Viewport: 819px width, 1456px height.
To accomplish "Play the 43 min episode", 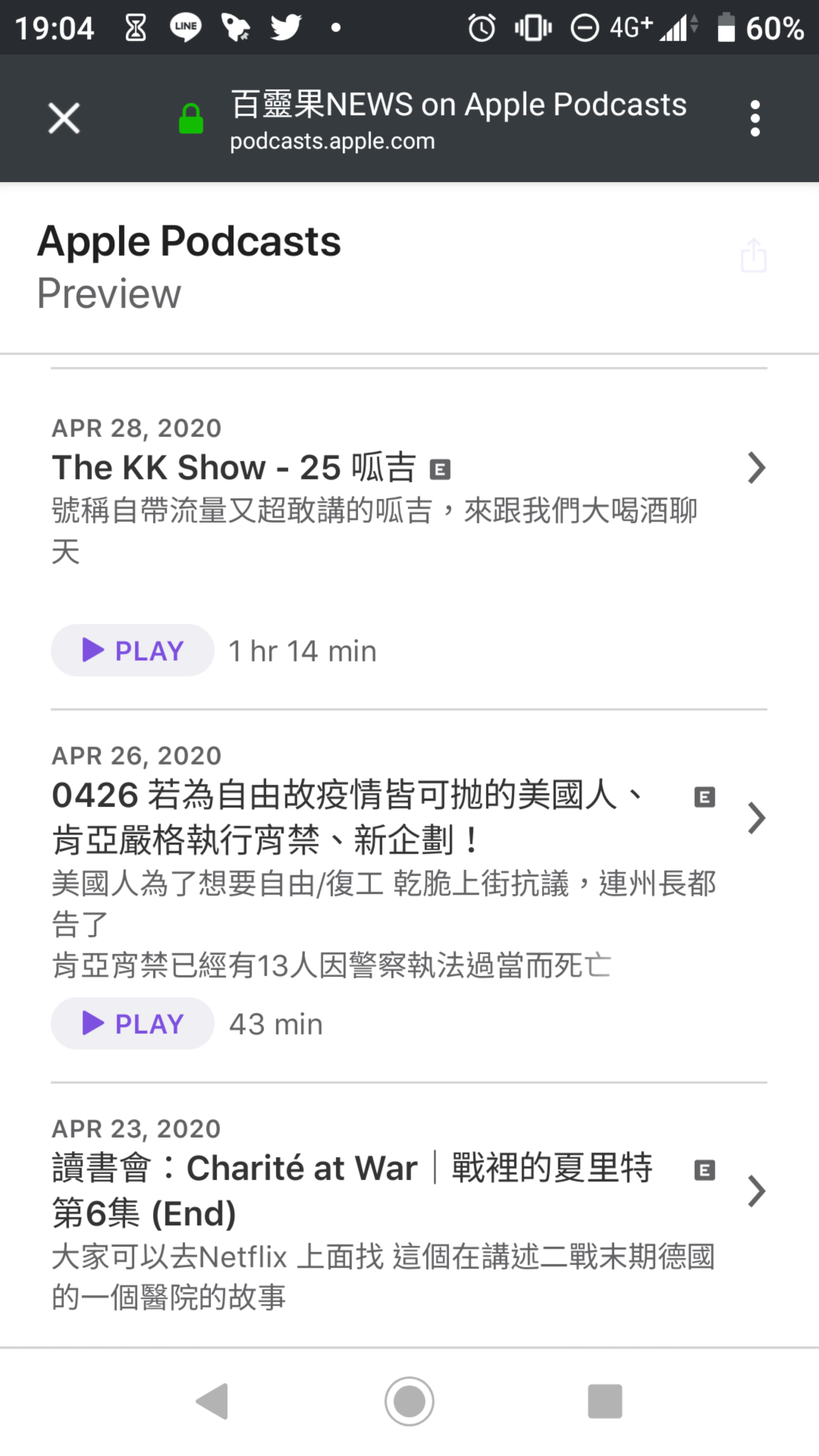I will 133,1024.
